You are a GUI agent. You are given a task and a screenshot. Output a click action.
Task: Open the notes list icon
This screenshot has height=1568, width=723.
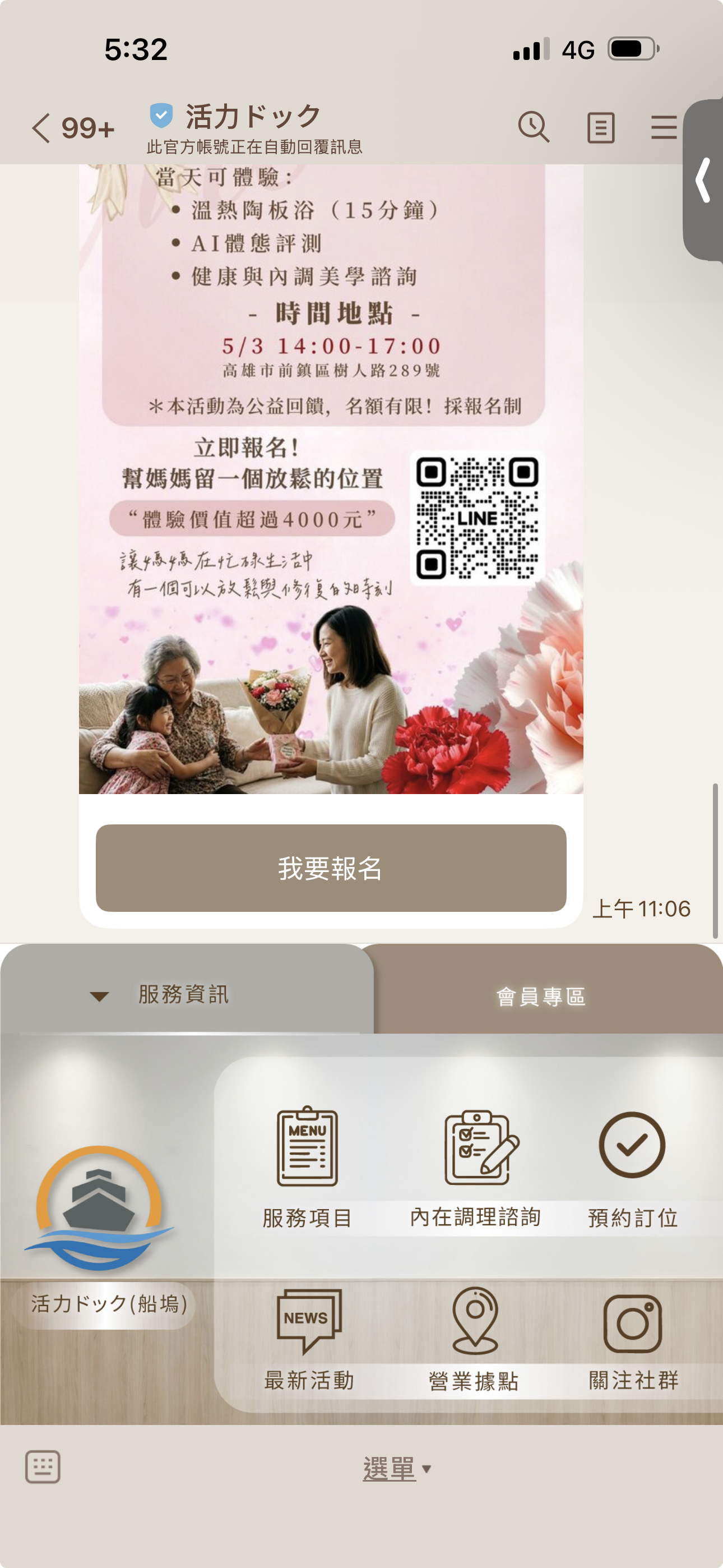600,128
